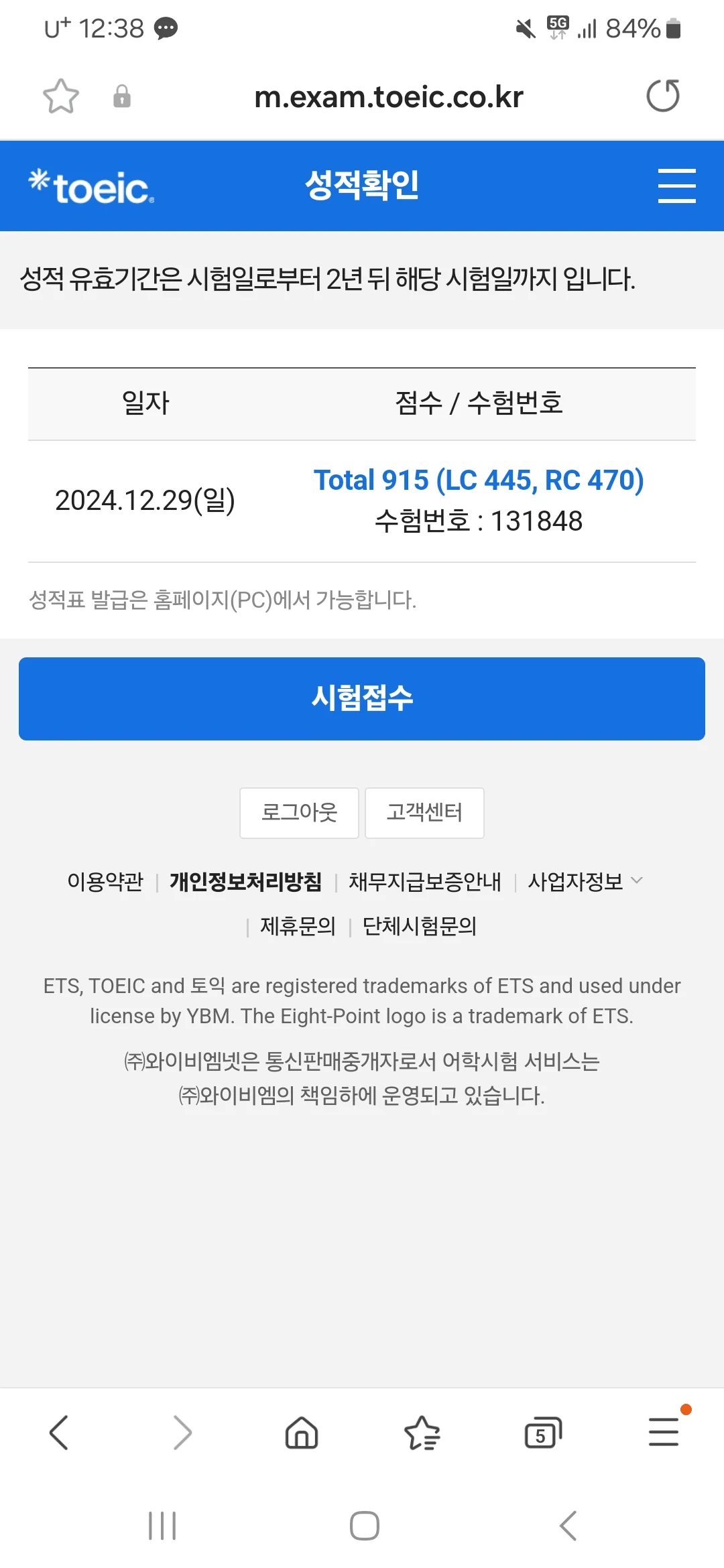Open 채무지급보증안내 link
724x1568 pixels.
[x=425, y=881]
